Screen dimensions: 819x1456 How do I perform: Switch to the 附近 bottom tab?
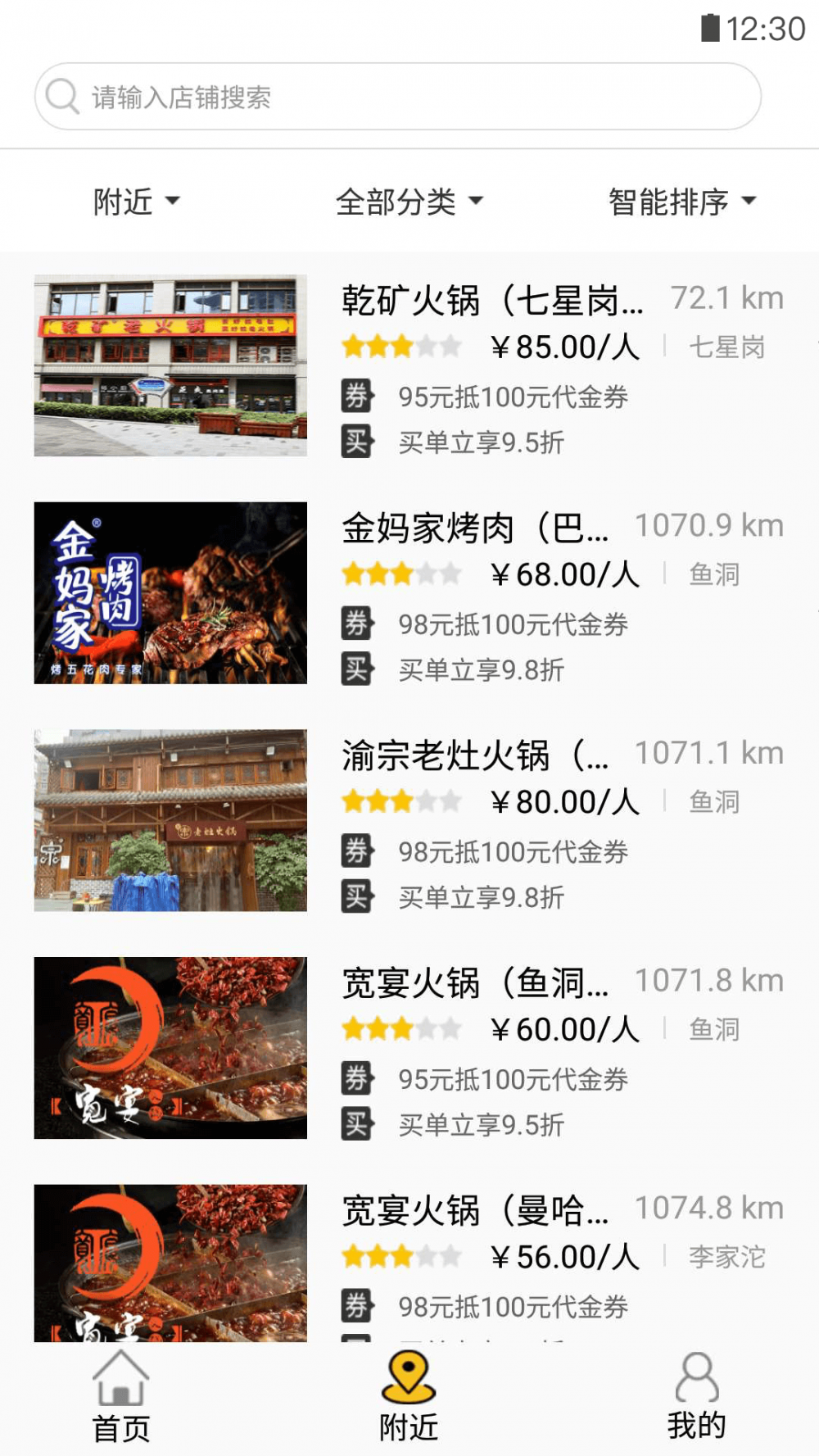(x=409, y=1398)
